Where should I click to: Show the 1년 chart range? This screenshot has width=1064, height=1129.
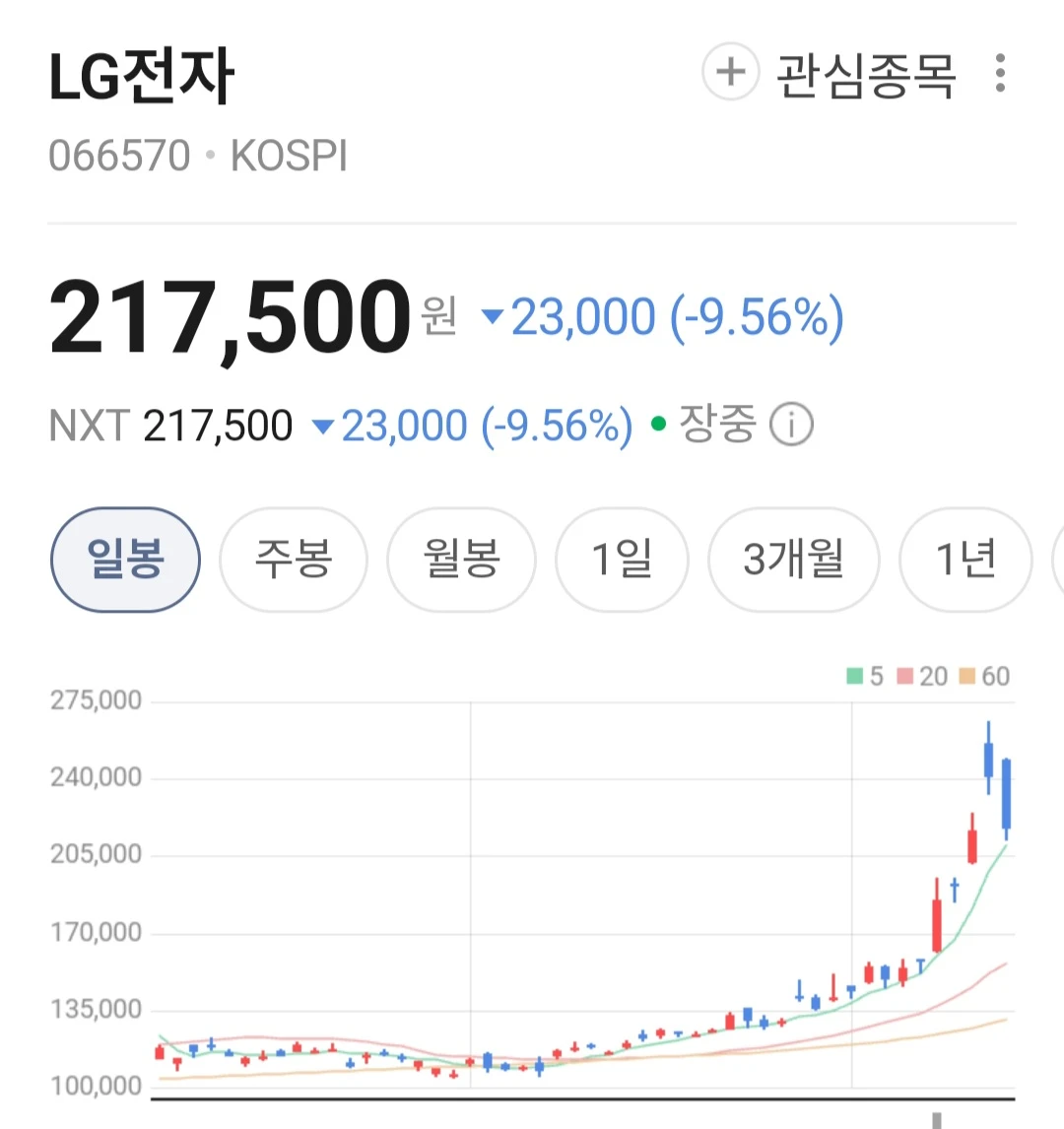[965, 560]
